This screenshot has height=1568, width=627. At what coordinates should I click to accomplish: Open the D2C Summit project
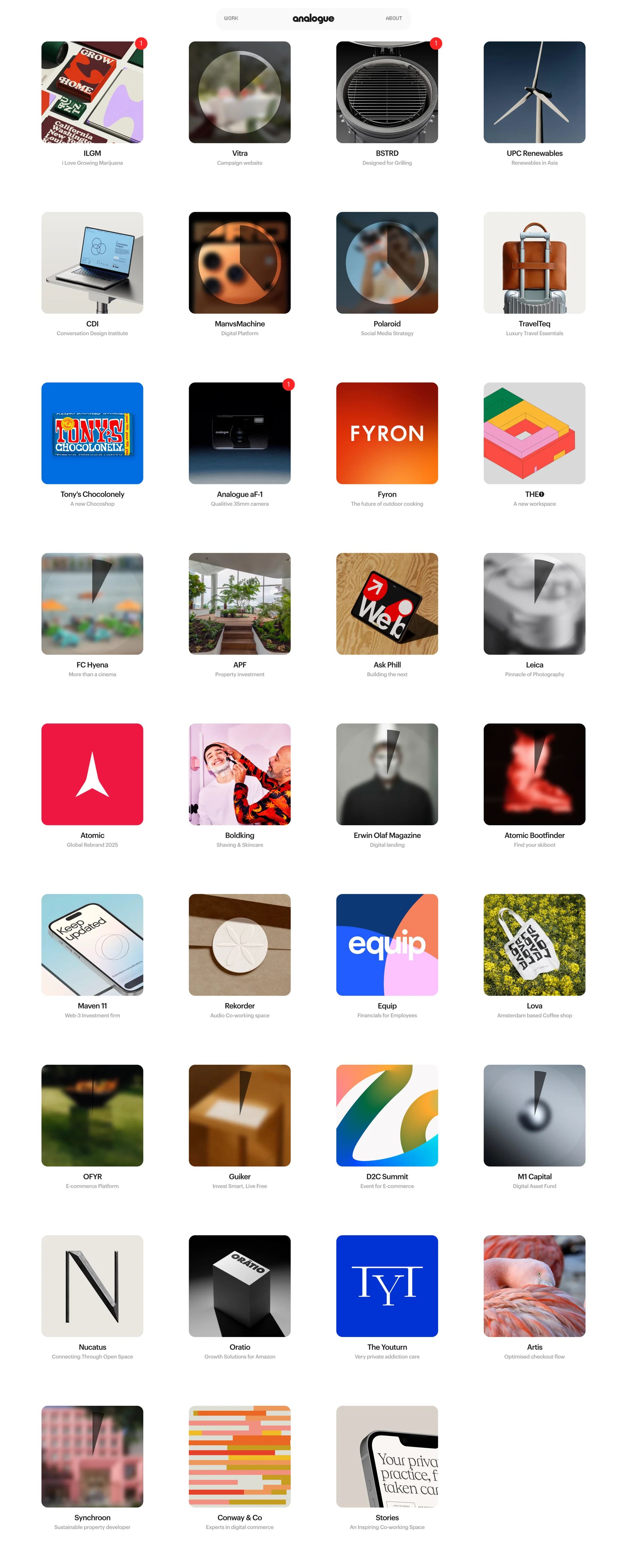(x=387, y=1115)
